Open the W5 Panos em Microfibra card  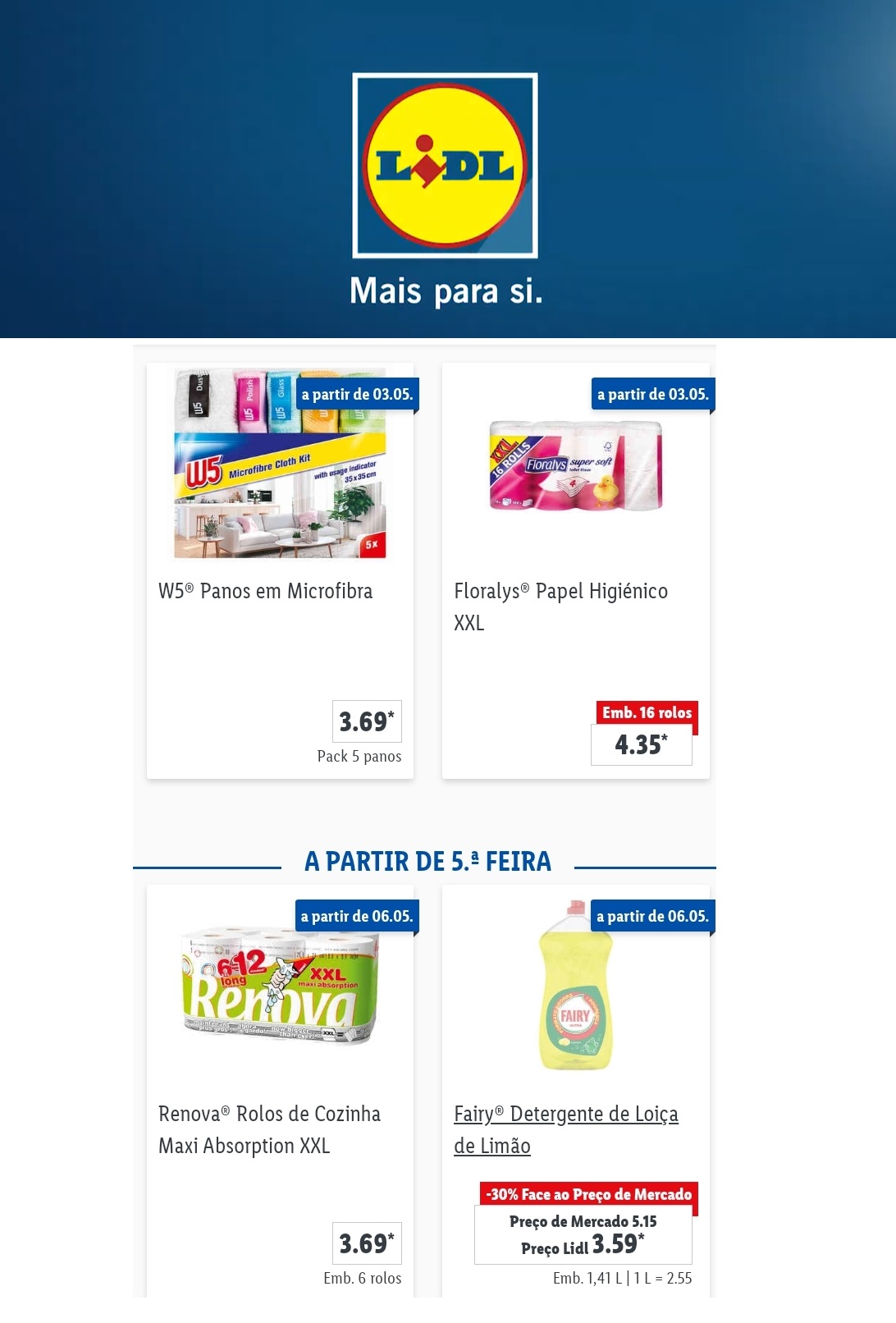click(x=280, y=570)
